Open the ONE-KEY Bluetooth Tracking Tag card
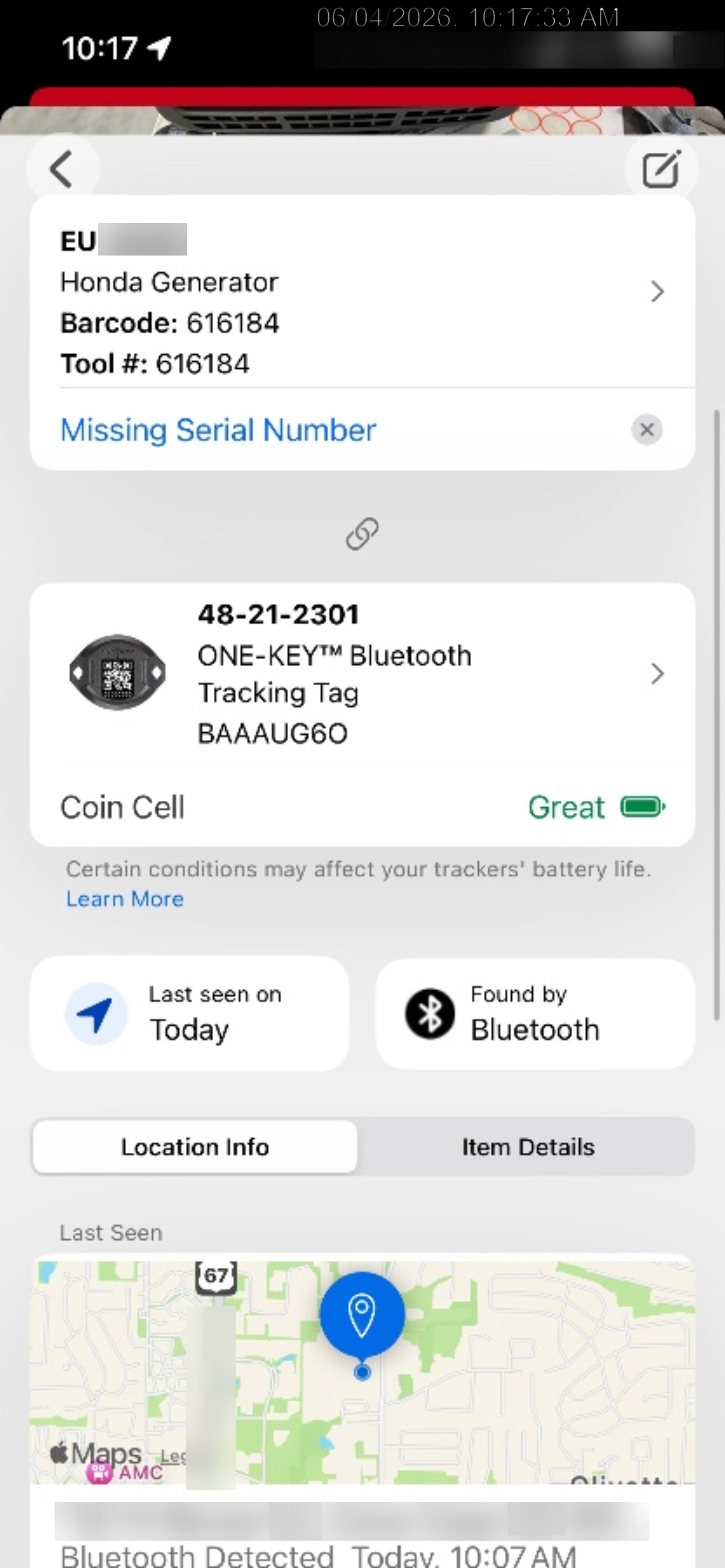The height and width of the screenshot is (1568, 725). tap(362, 674)
